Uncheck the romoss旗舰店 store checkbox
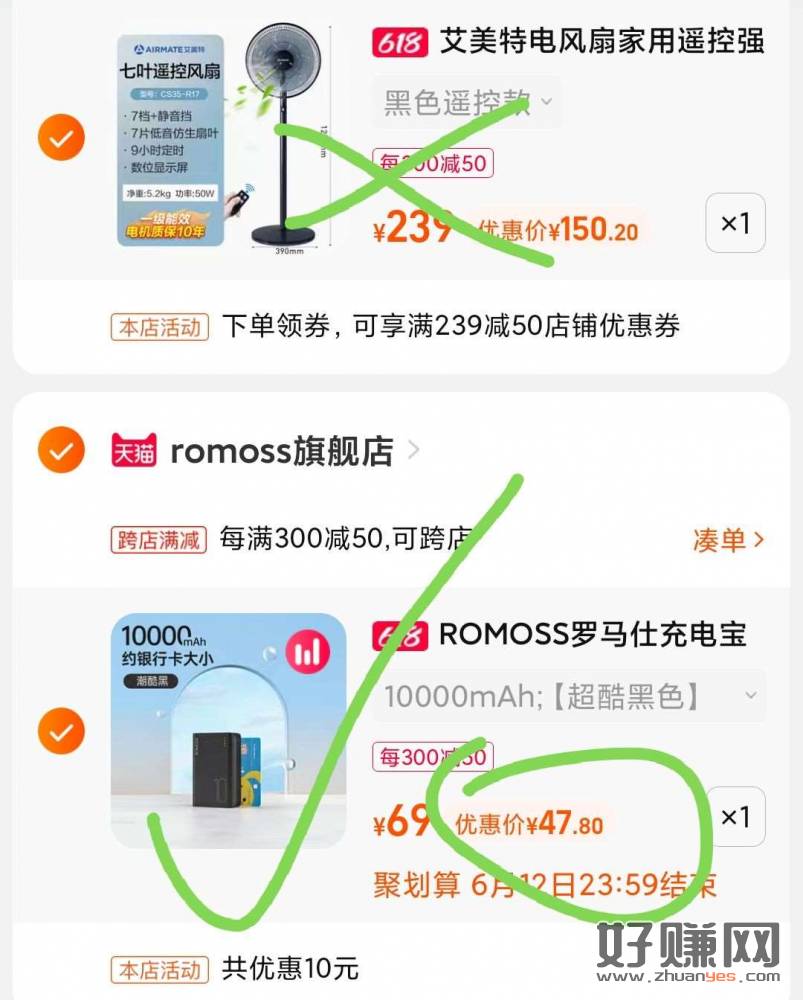Viewport: 803px width, 1000px height. click(61, 450)
